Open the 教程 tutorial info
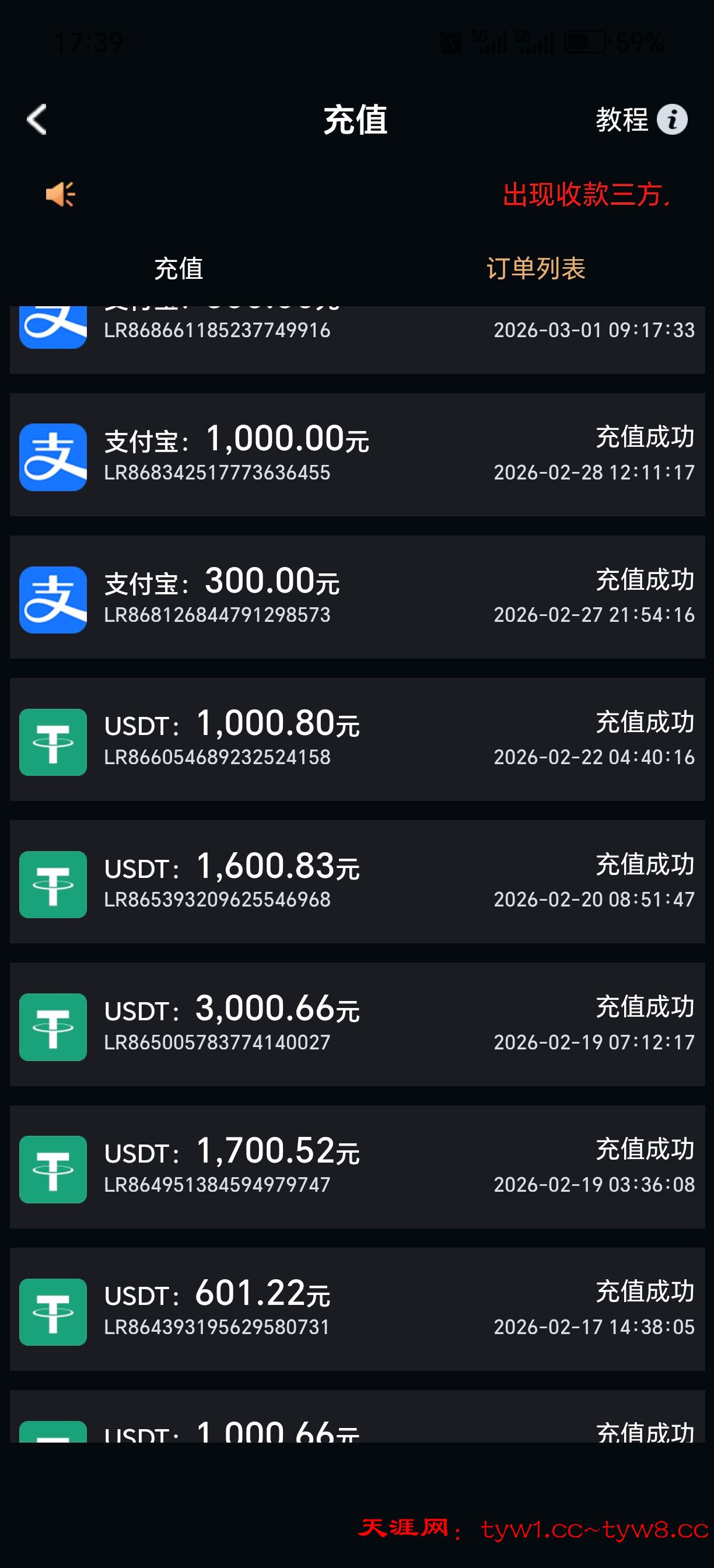Image resolution: width=714 pixels, height=1568 pixels. click(640, 120)
